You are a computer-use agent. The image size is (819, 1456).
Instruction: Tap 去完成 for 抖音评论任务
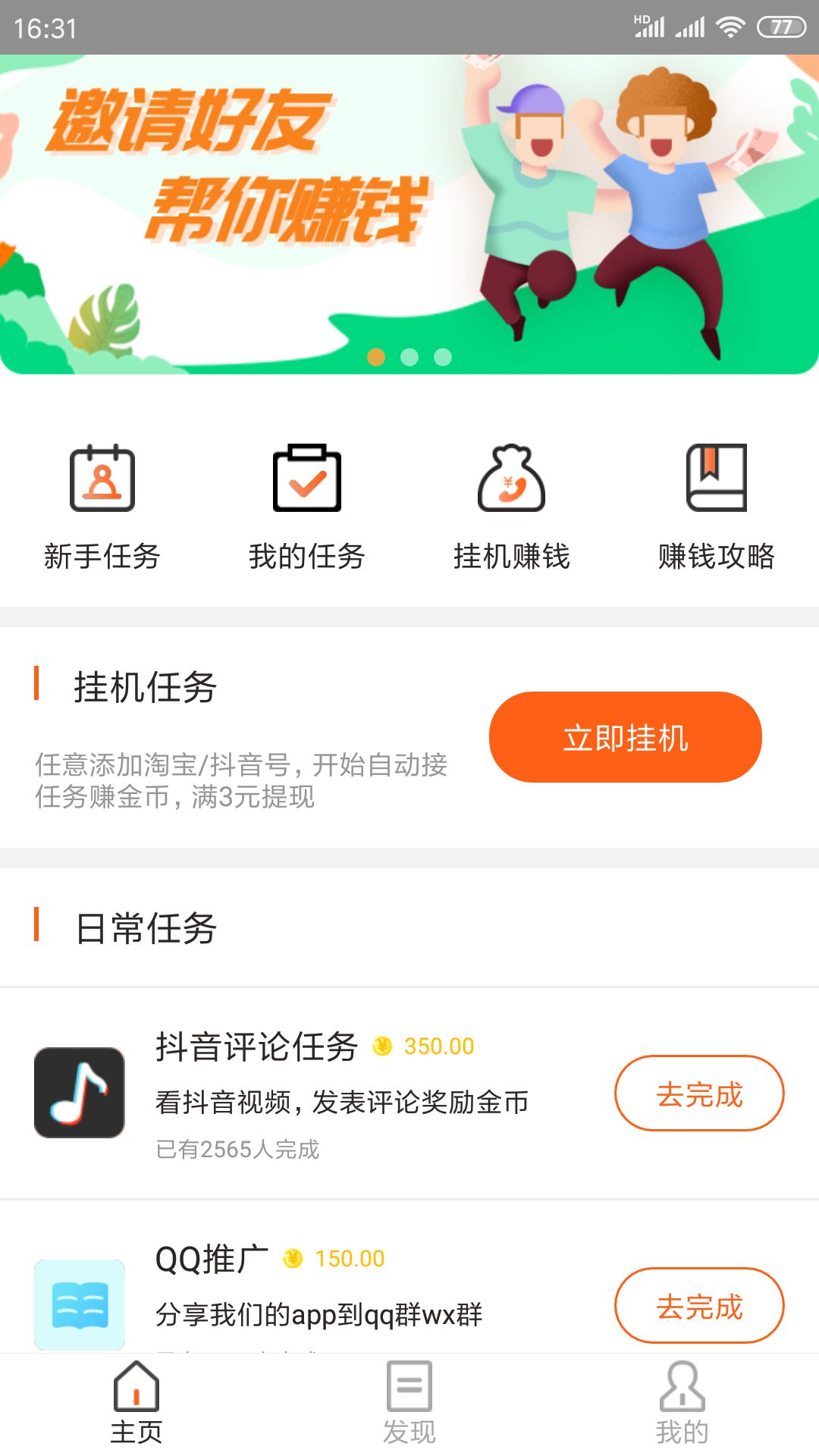click(699, 1093)
